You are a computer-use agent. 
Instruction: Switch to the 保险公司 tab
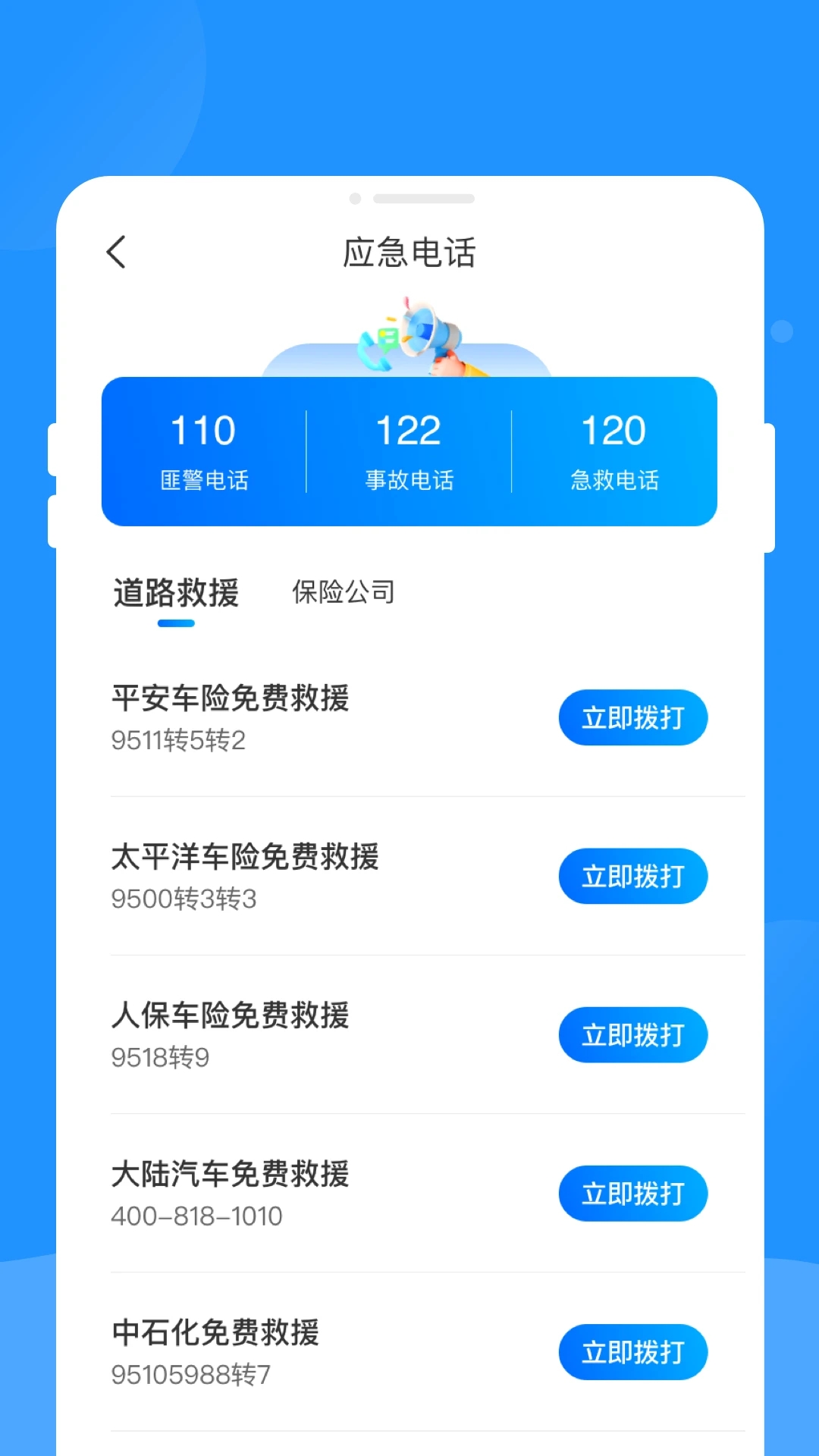(344, 594)
